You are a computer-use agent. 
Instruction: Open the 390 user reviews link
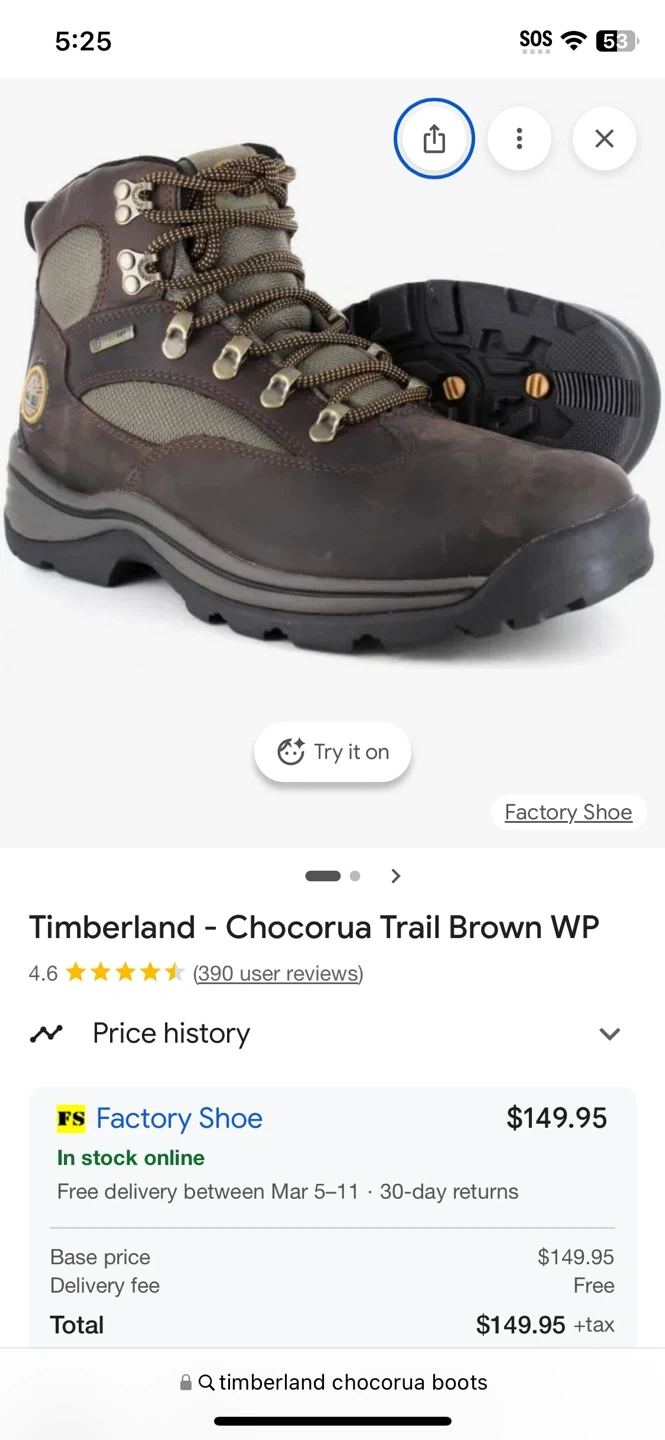278,973
